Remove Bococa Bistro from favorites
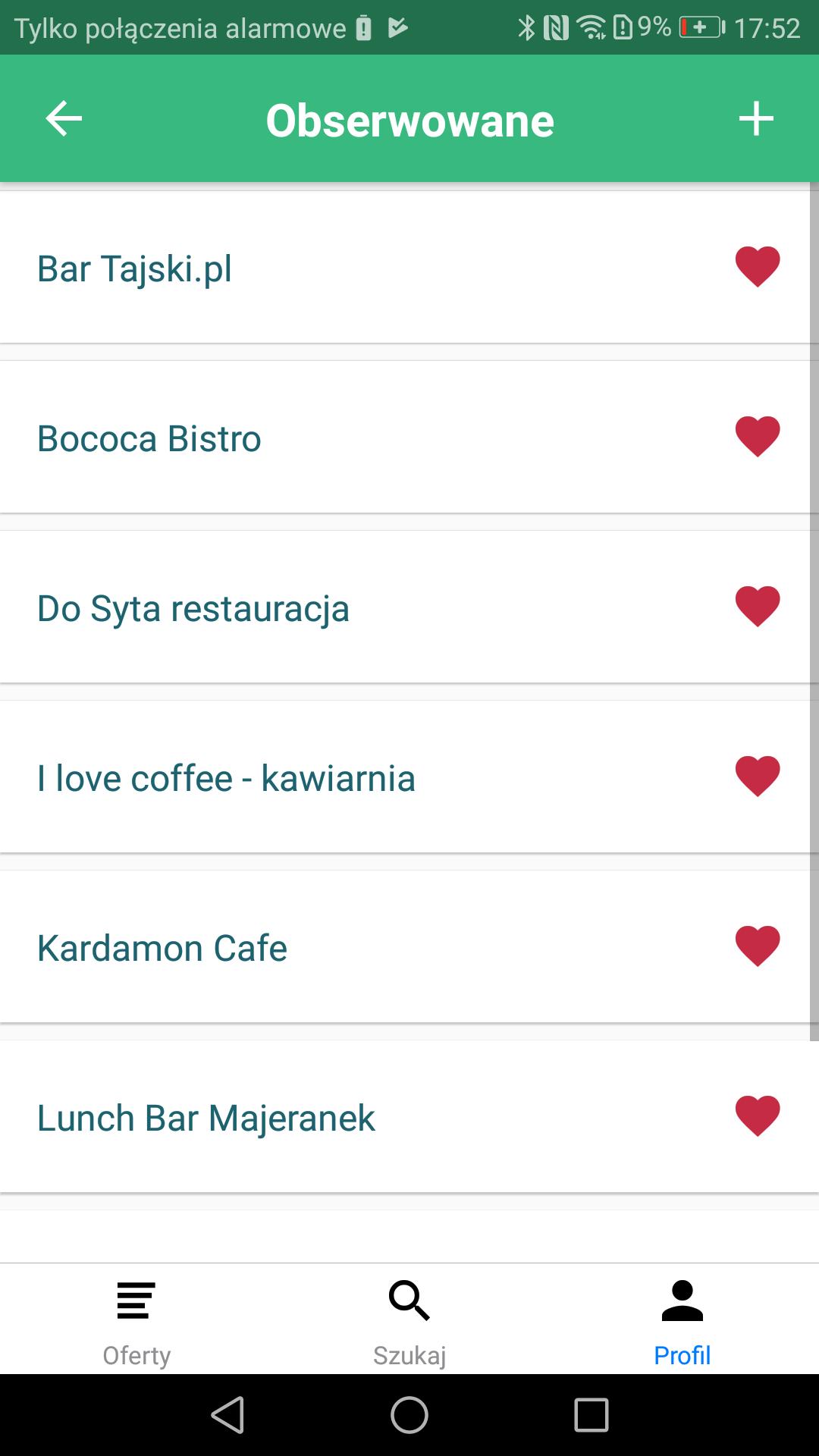Screen dimensions: 819x1456 [758, 437]
